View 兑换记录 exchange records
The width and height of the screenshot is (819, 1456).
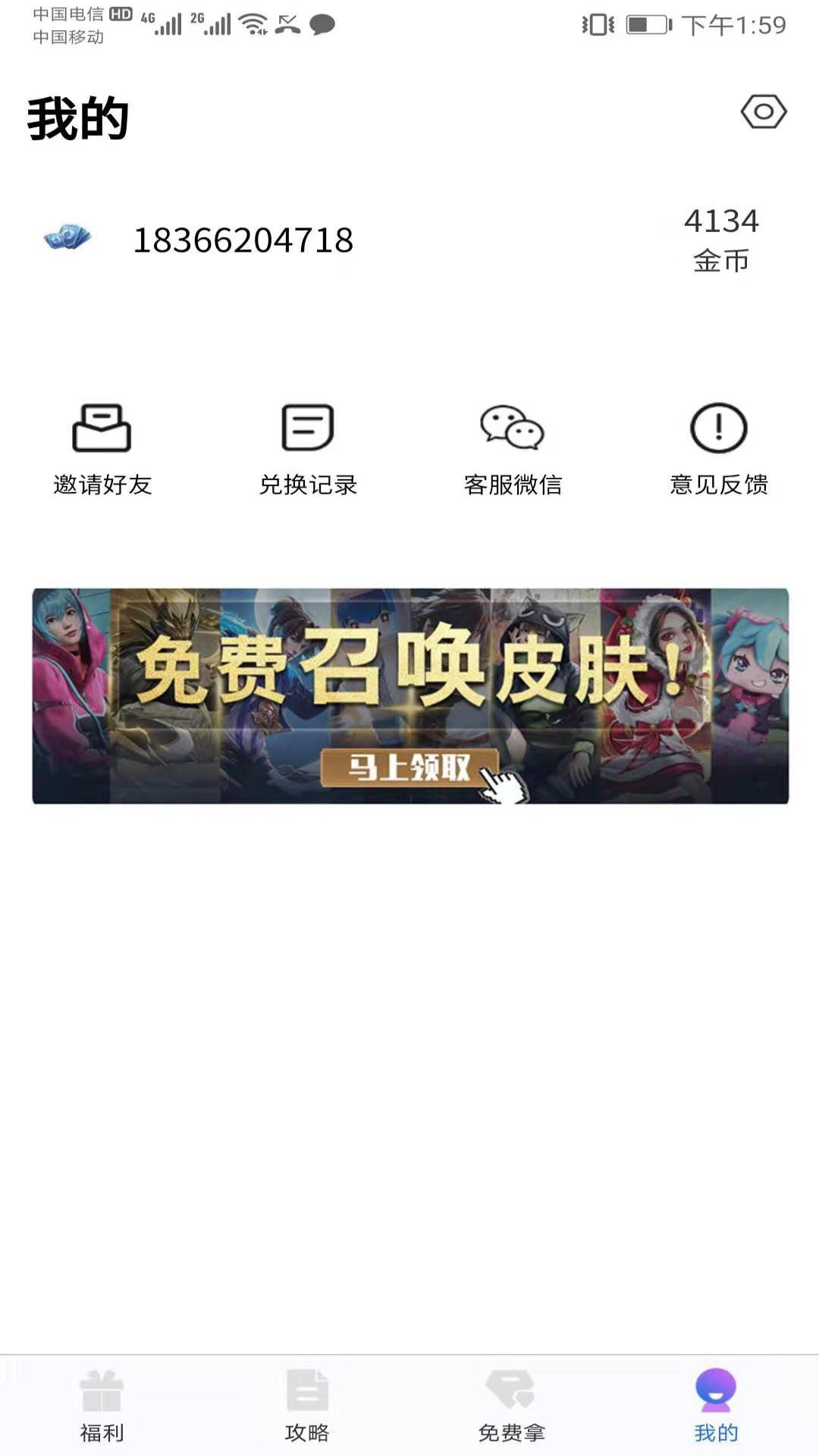tap(308, 449)
